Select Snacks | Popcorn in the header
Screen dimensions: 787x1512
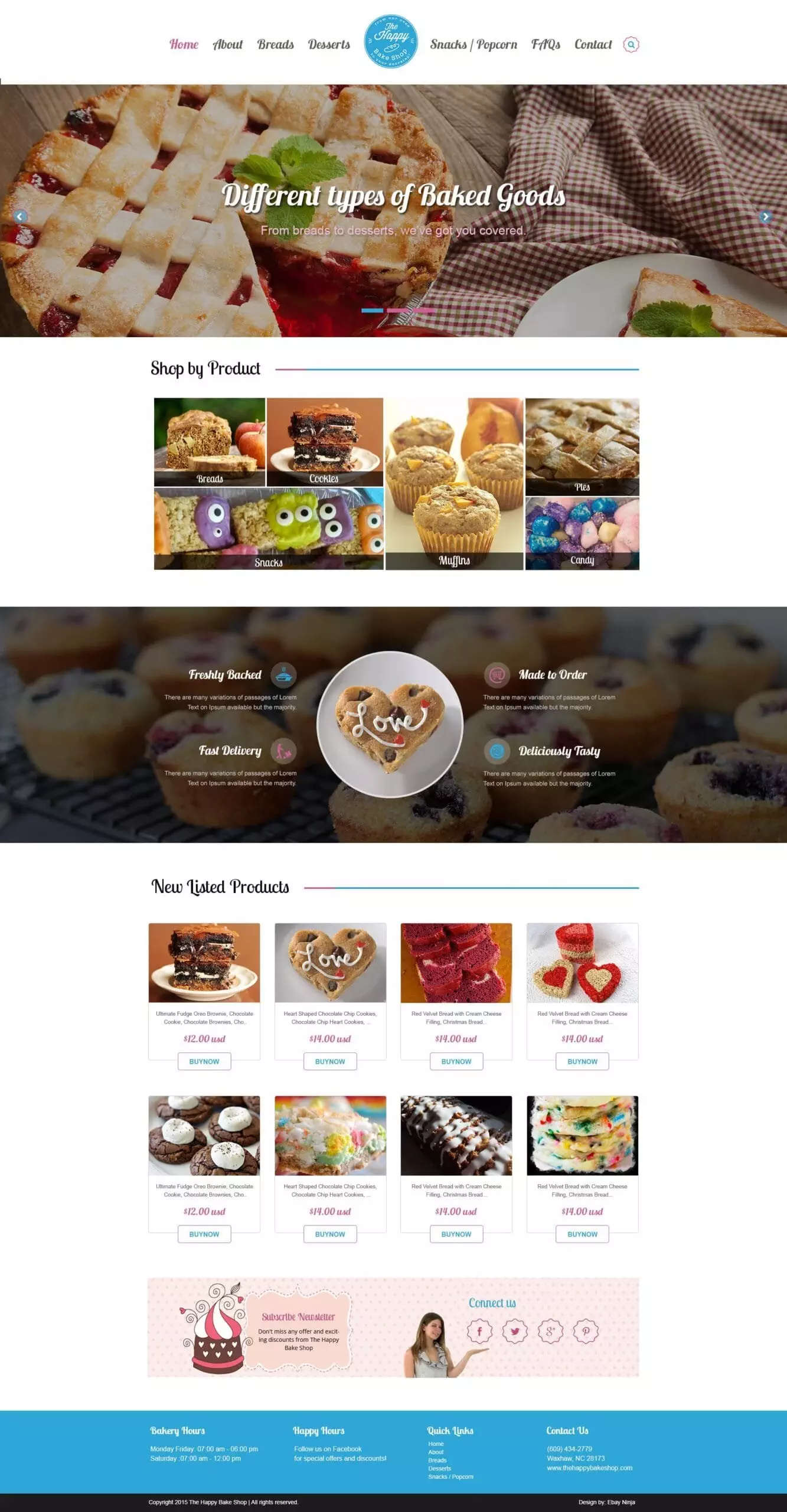pos(473,45)
